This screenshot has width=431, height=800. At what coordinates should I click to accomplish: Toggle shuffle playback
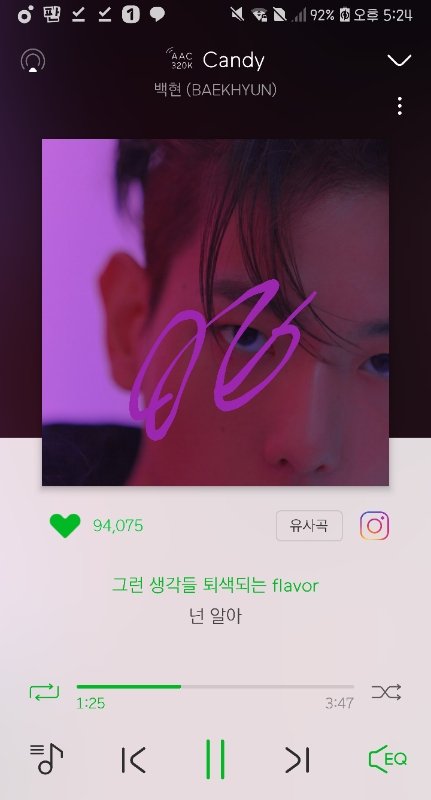386,692
